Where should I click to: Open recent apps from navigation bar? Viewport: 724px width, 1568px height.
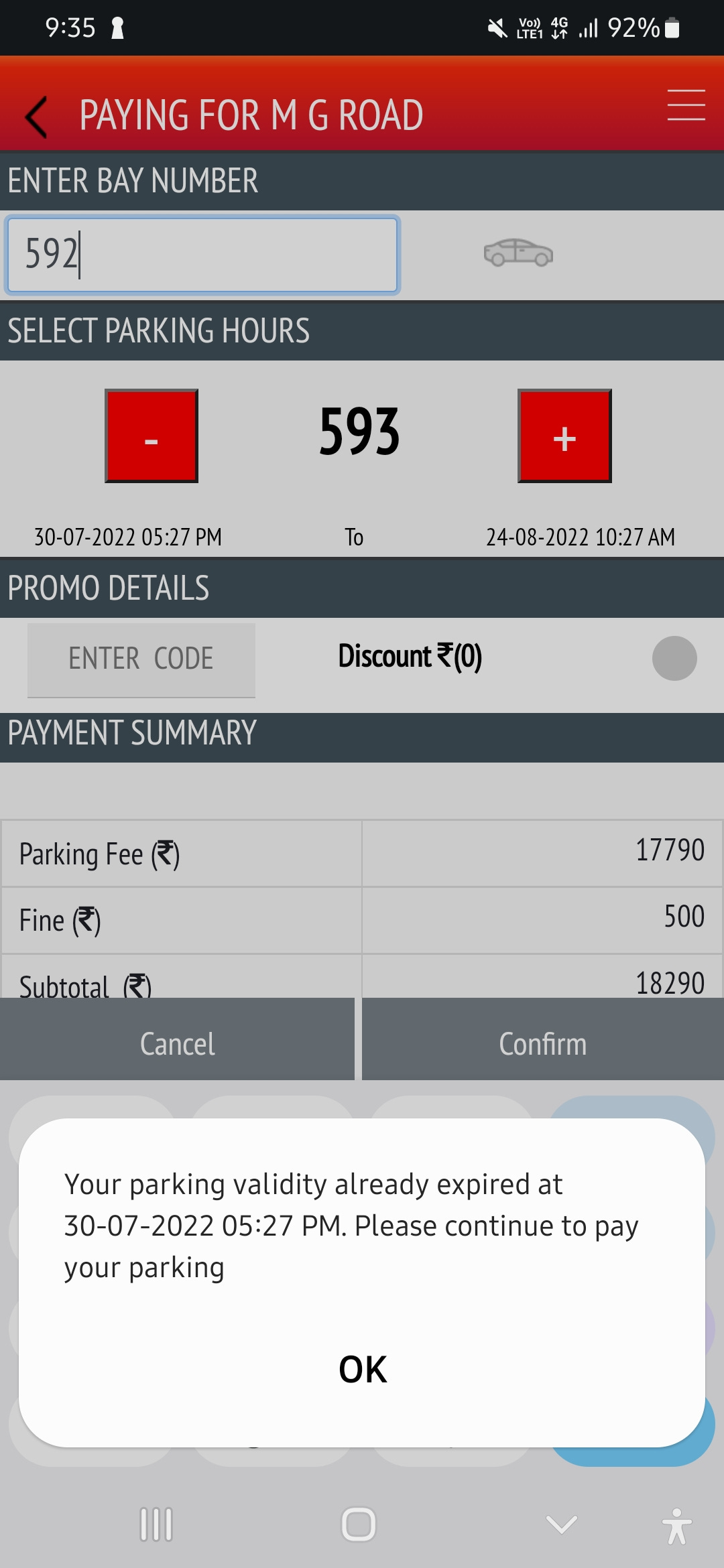[x=156, y=1524]
